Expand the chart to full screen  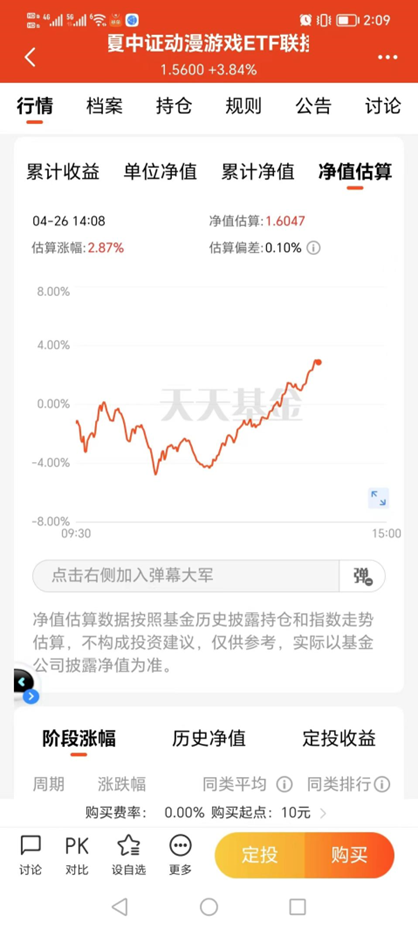point(378,498)
